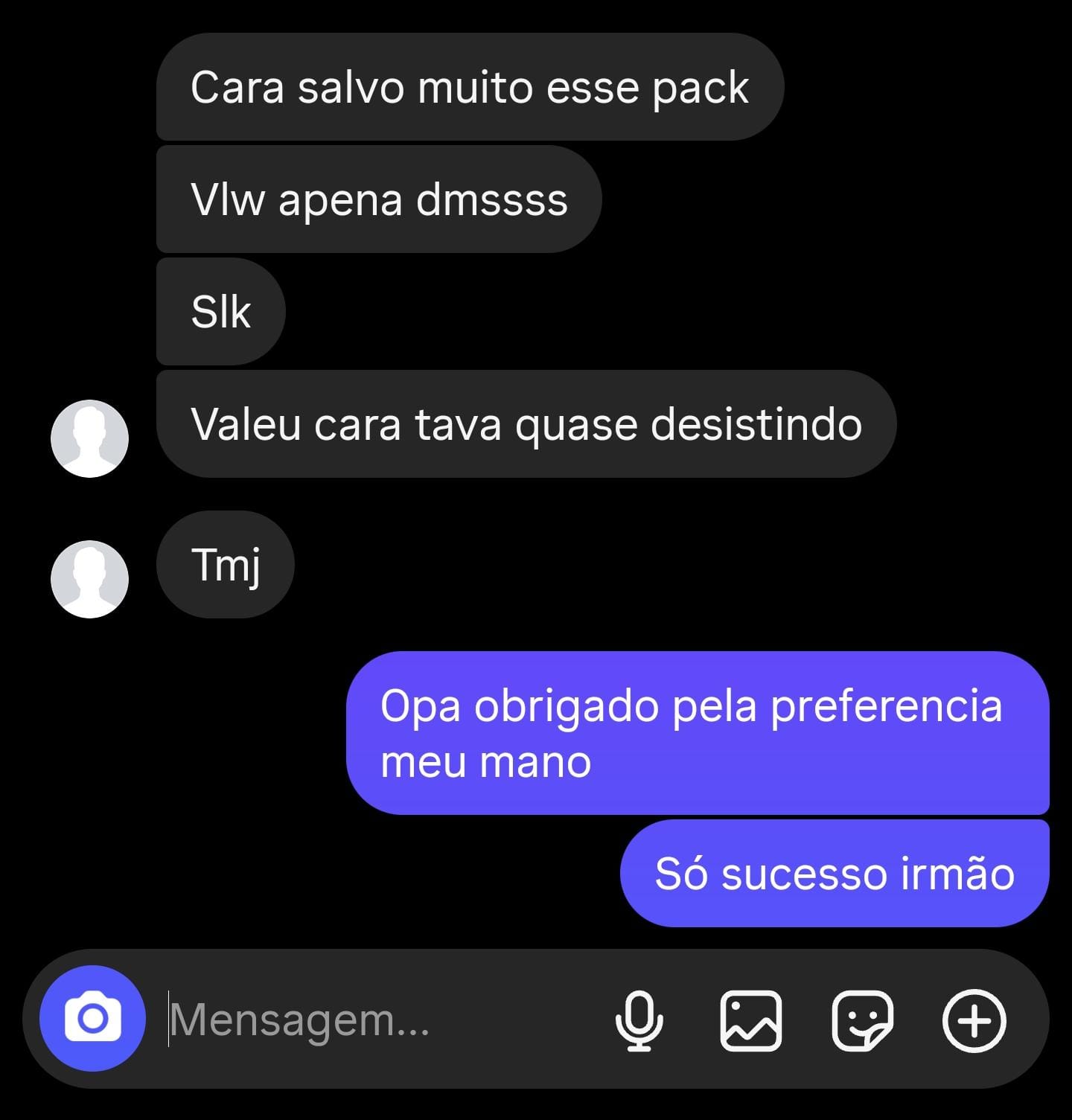Open the plus icon for more options

[x=974, y=1020]
